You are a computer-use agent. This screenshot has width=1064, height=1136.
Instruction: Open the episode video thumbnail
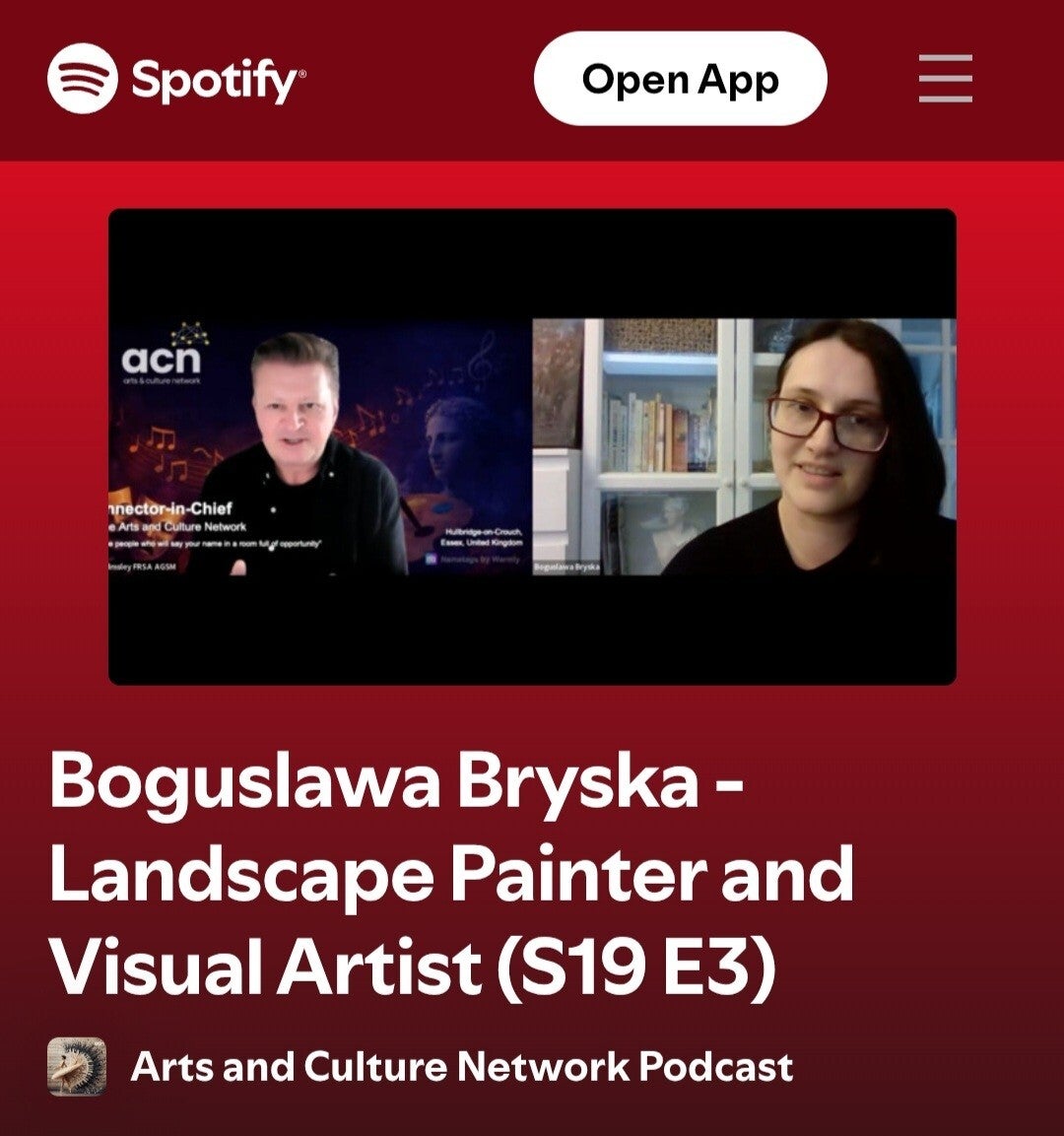[532, 446]
